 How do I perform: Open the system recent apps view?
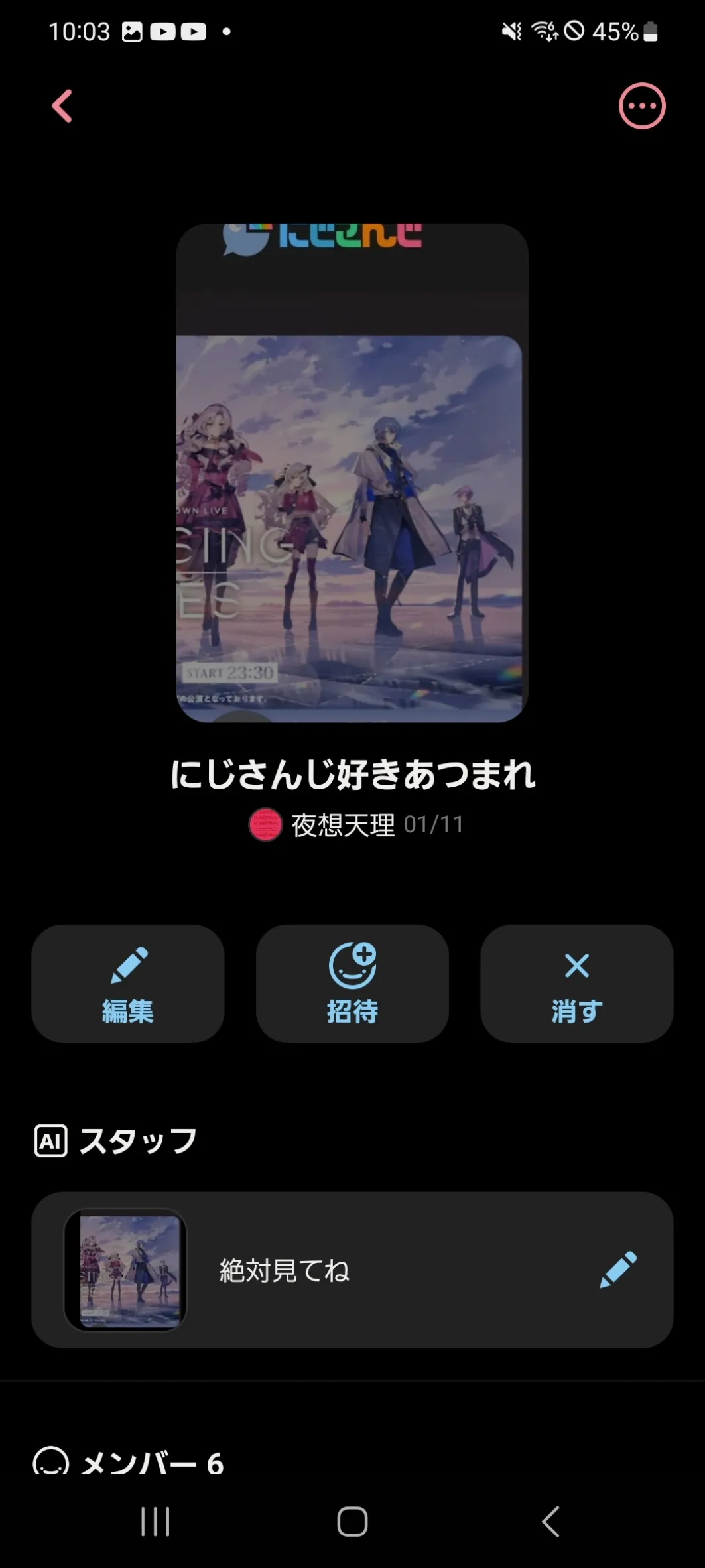coord(155,1522)
